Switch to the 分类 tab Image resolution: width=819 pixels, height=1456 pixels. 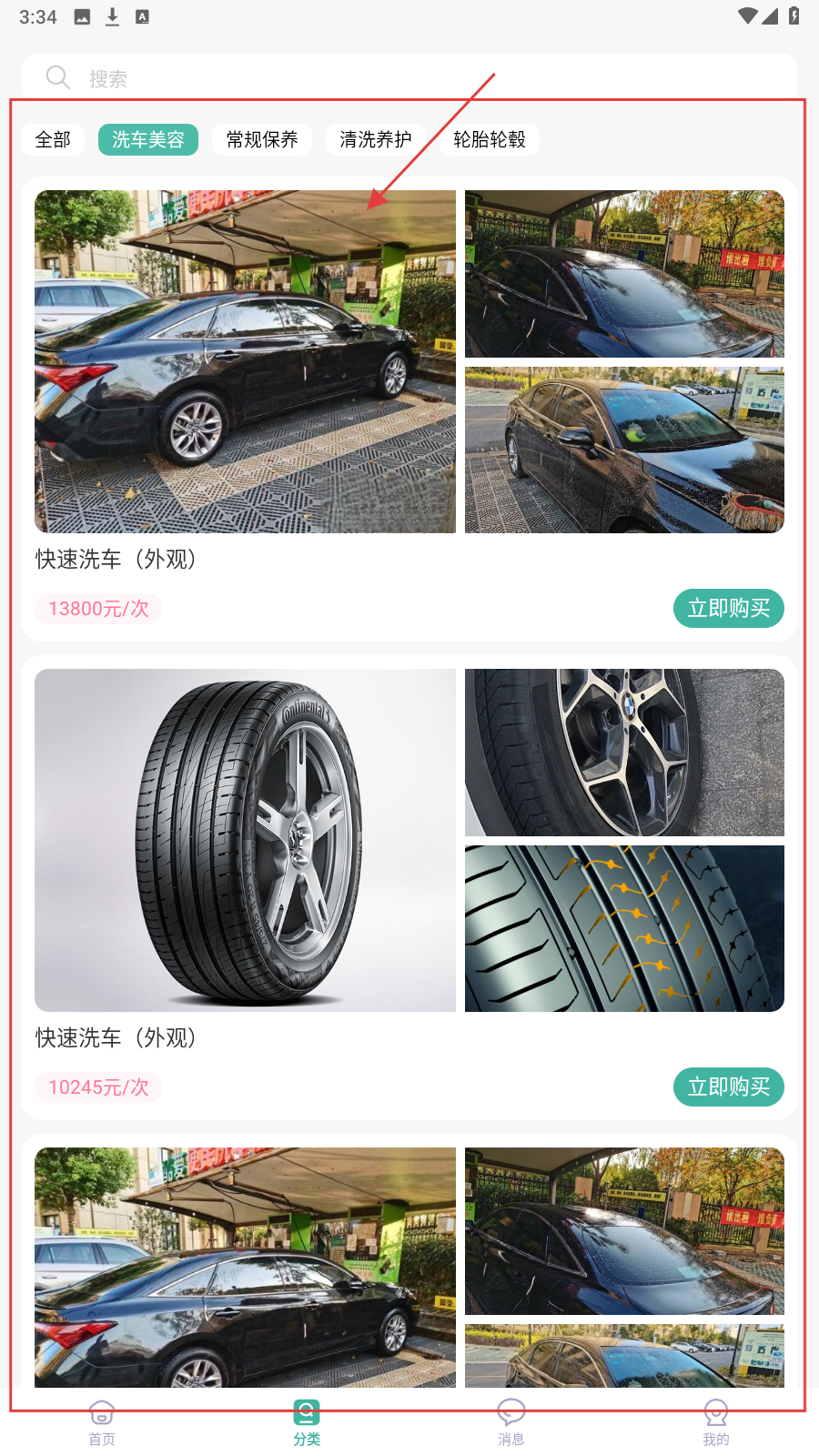[x=307, y=1422]
